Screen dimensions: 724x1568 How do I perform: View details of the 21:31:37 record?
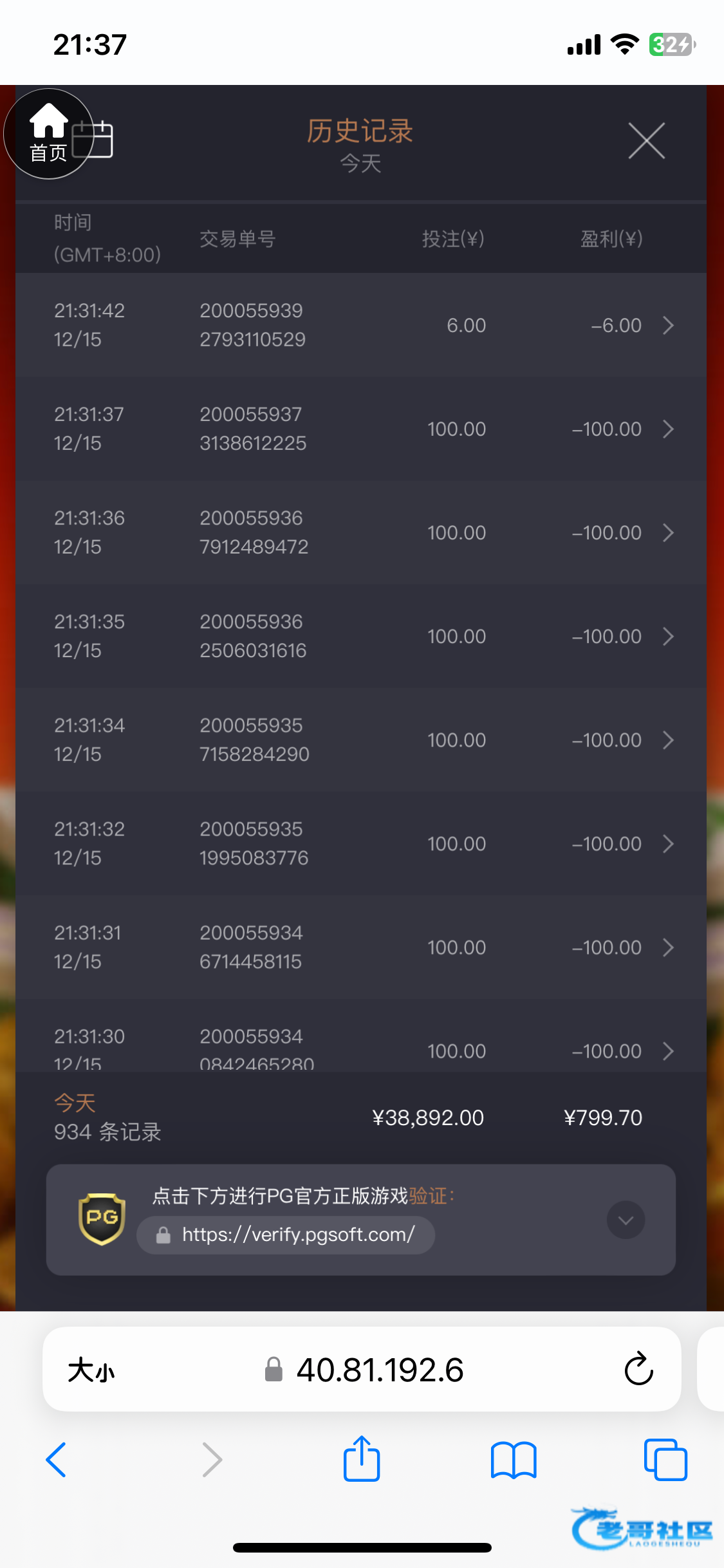360,429
